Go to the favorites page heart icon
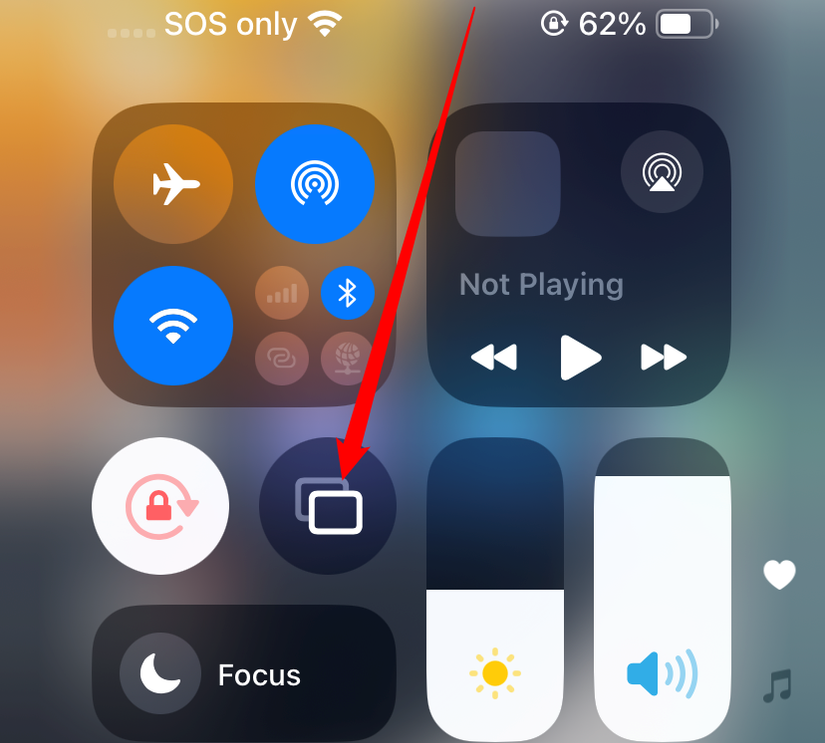This screenshot has width=825, height=743. click(x=779, y=574)
